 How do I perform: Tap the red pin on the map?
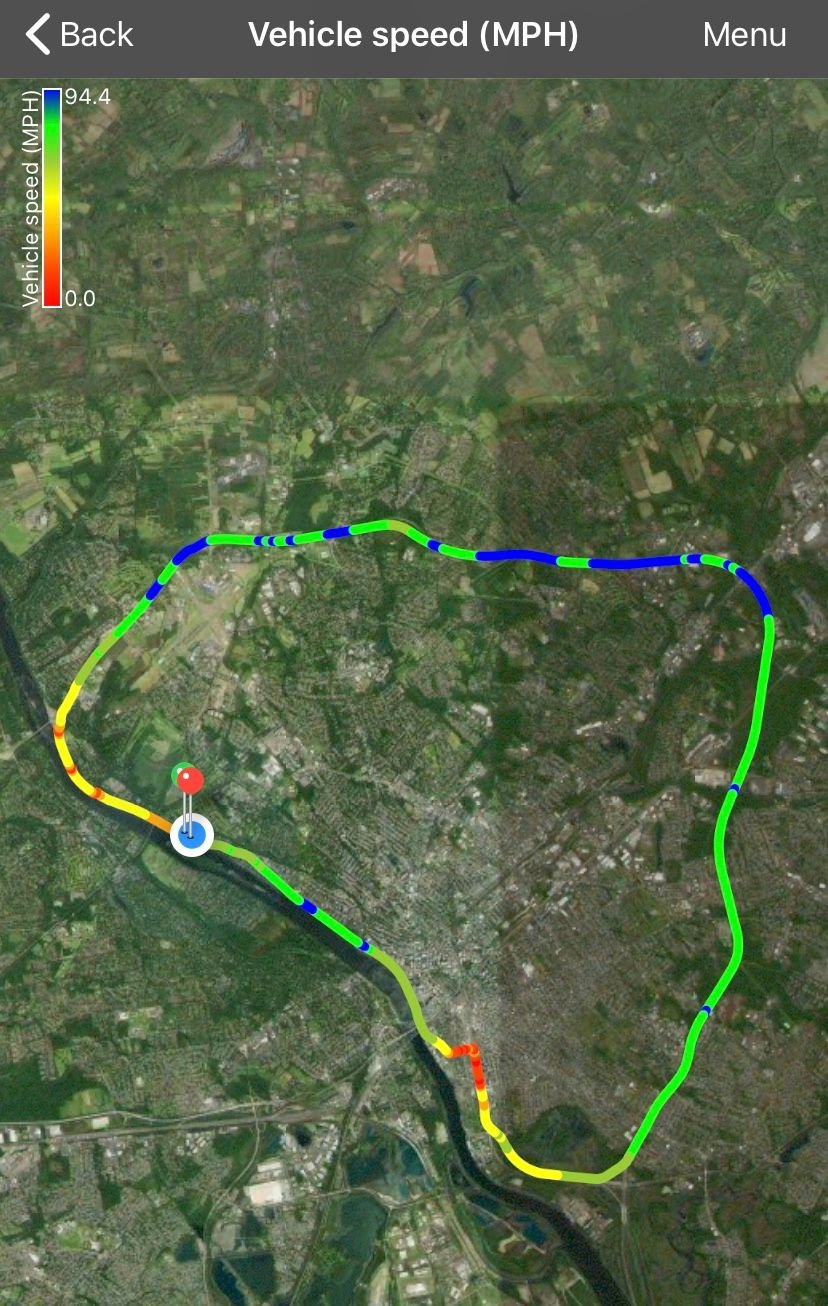click(190, 780)
